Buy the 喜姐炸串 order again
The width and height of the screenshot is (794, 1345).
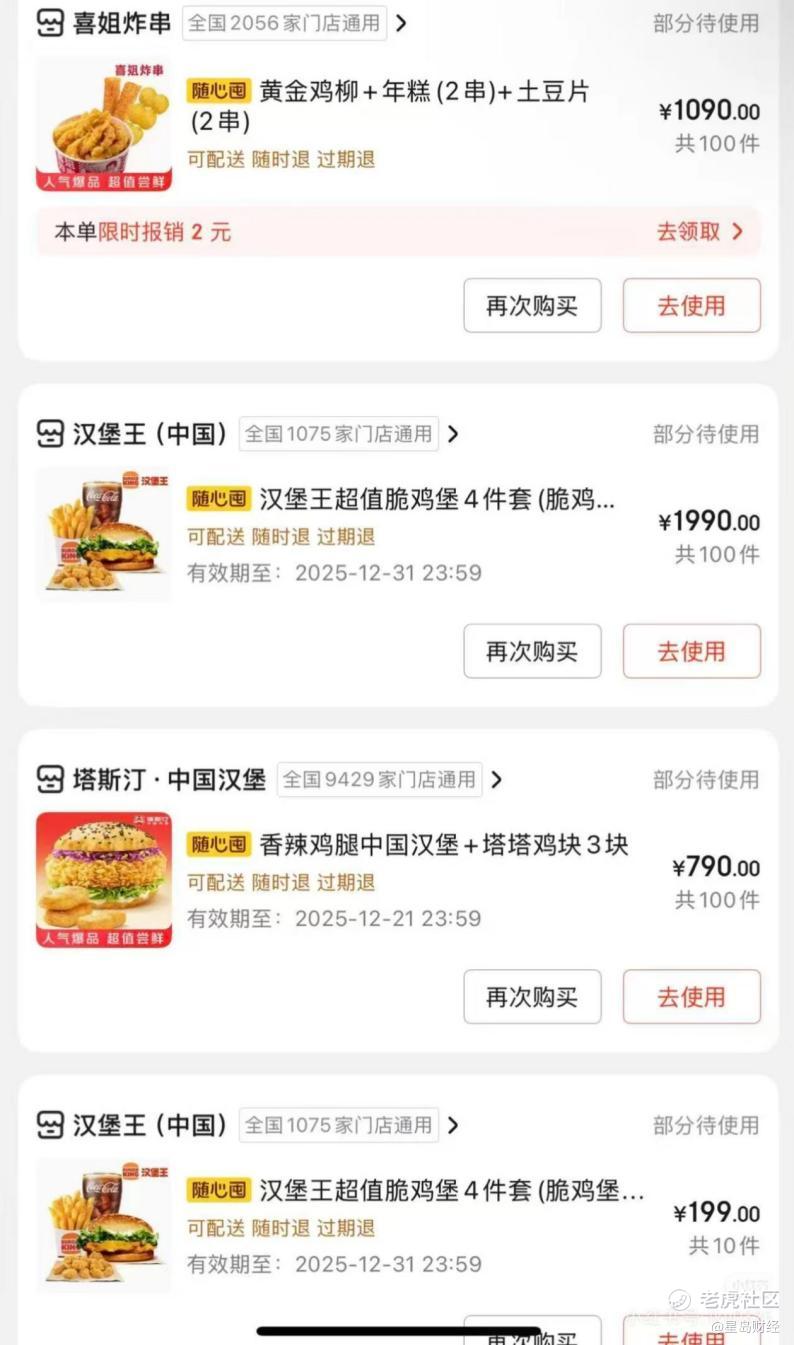tap(532, 306)
